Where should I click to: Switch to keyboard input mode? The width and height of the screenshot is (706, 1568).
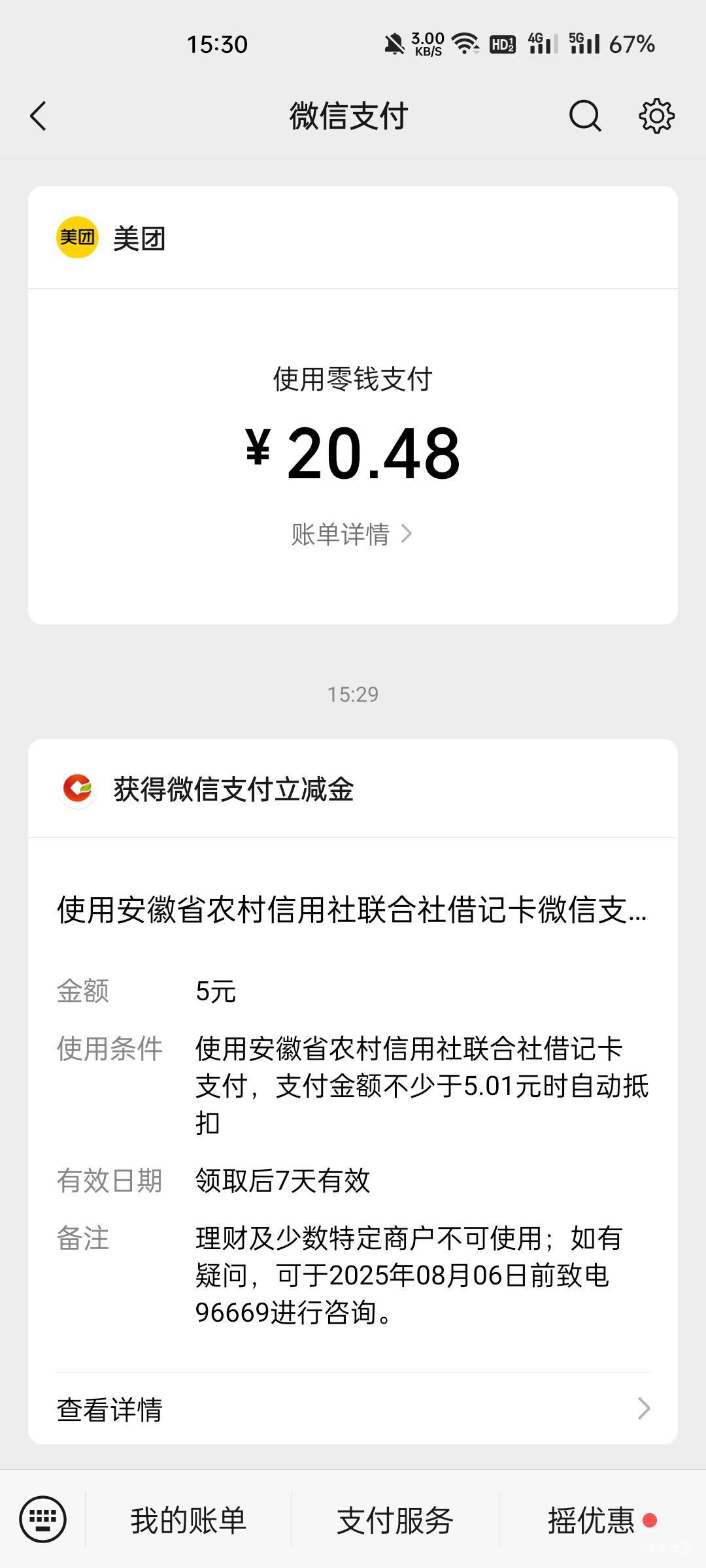pyautogui.click(x=43, y=1519)
